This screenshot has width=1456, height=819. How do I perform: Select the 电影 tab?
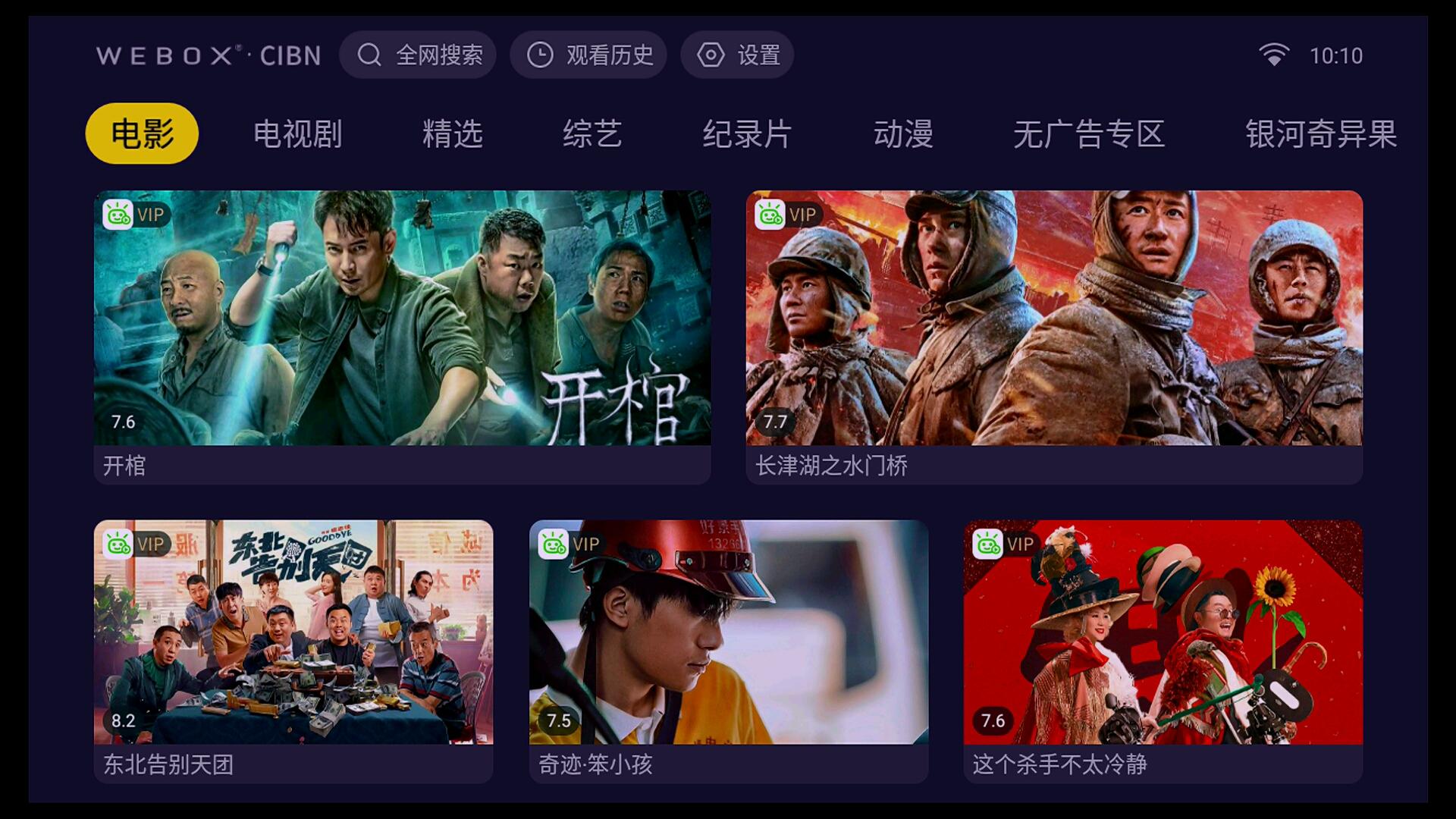[x=142, y=134]
